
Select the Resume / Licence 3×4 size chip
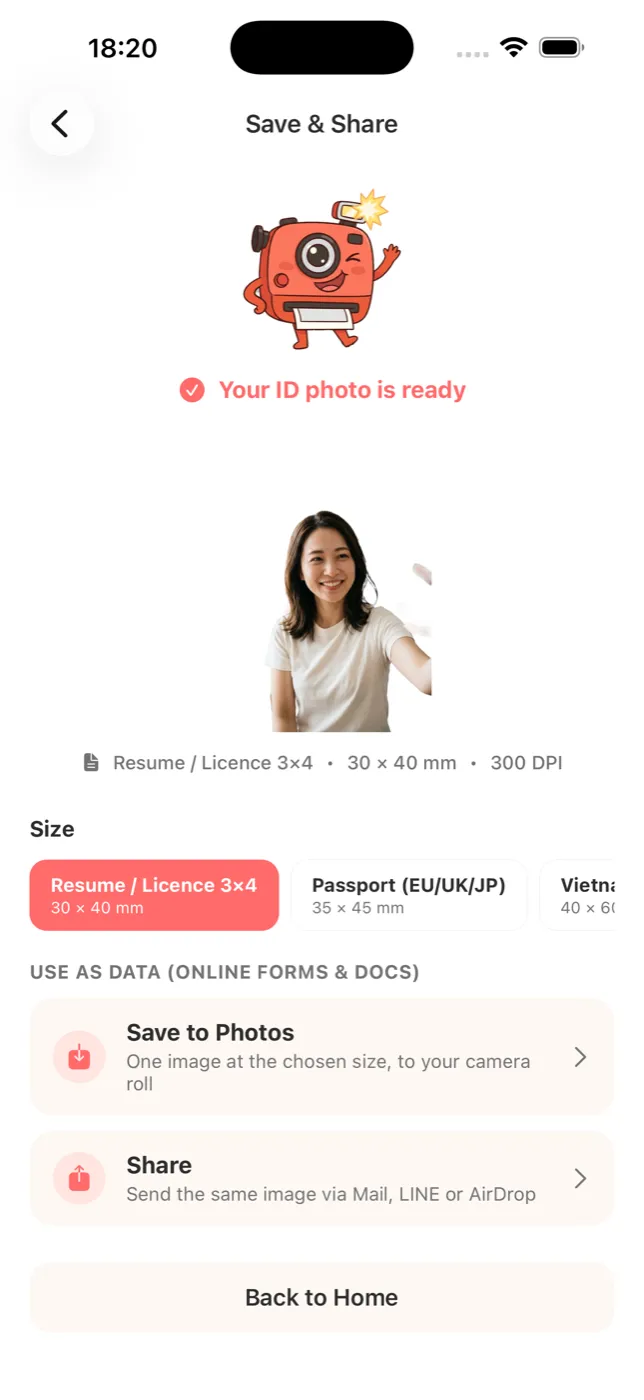coord(154,895)
